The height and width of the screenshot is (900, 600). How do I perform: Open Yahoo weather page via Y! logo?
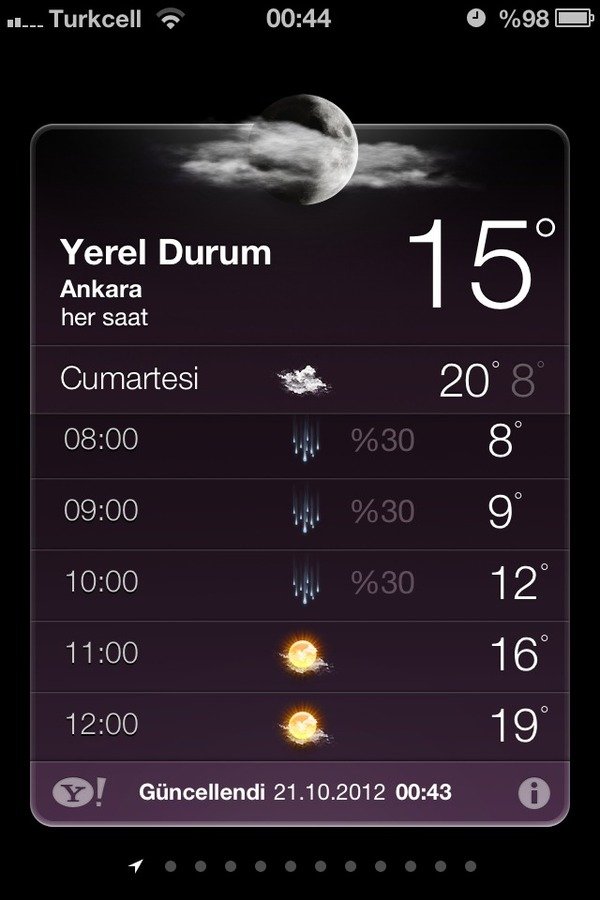pos(79,793)
